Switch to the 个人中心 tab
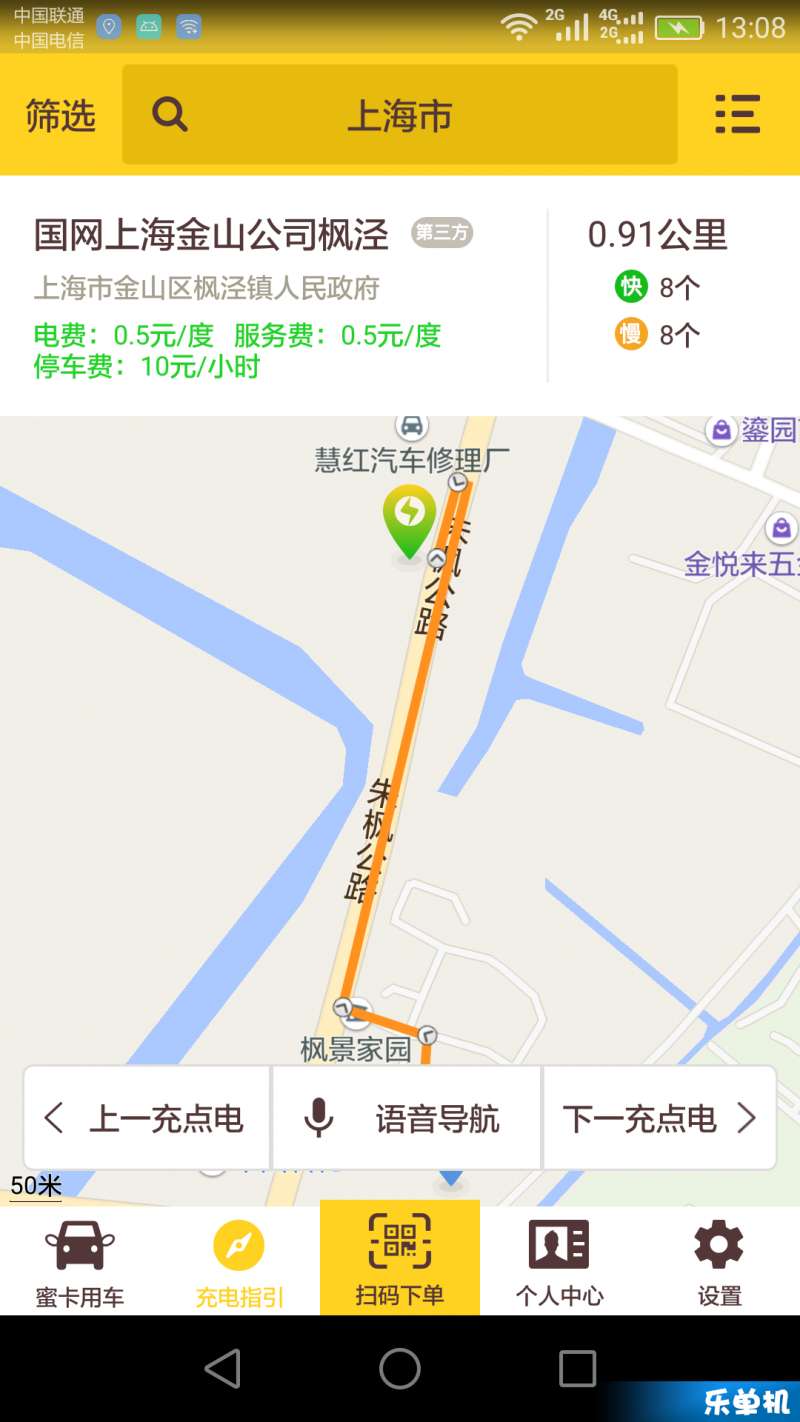Screen dimensions: 800x1422 pos(560,1261)
